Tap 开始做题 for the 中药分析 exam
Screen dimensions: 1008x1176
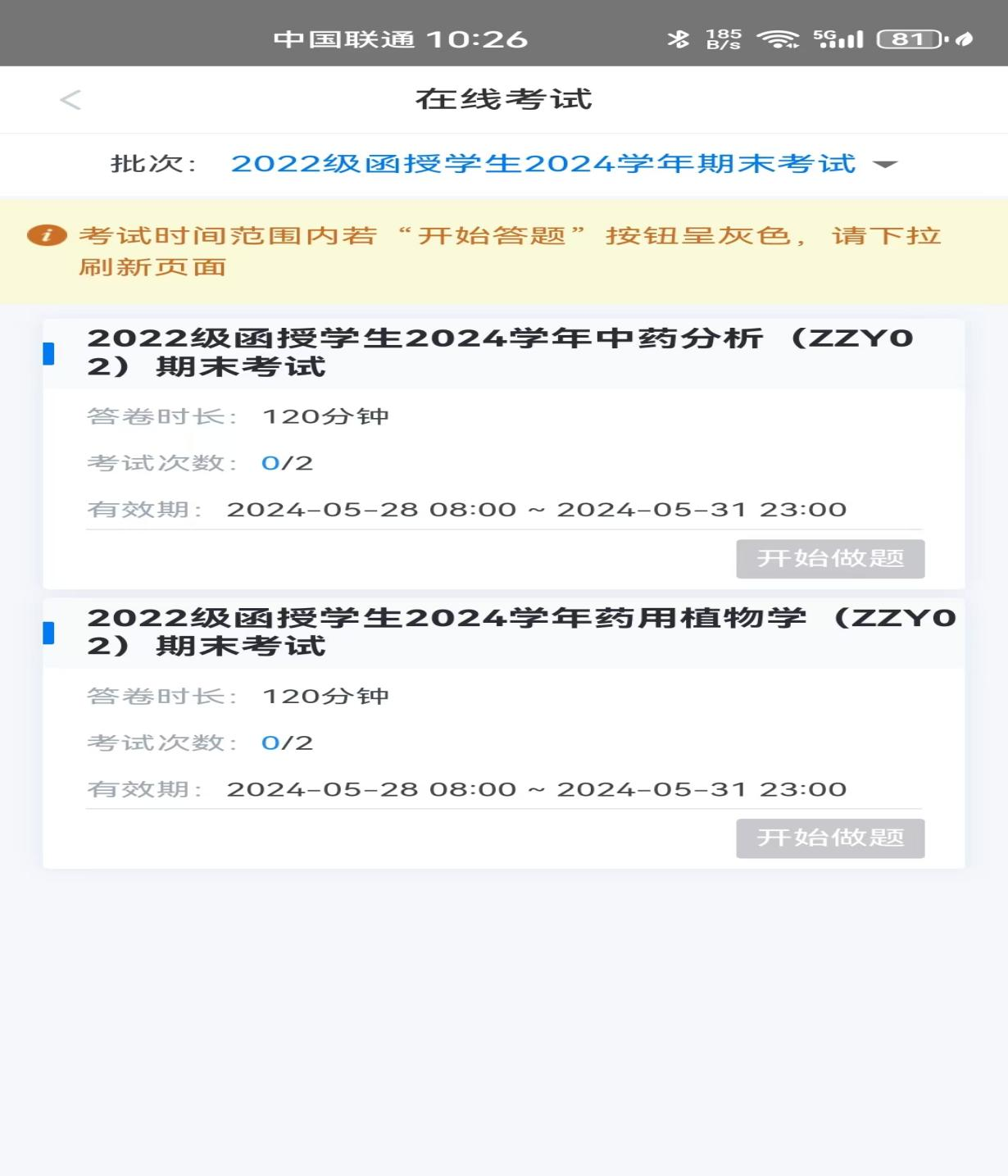click(829, 559)
